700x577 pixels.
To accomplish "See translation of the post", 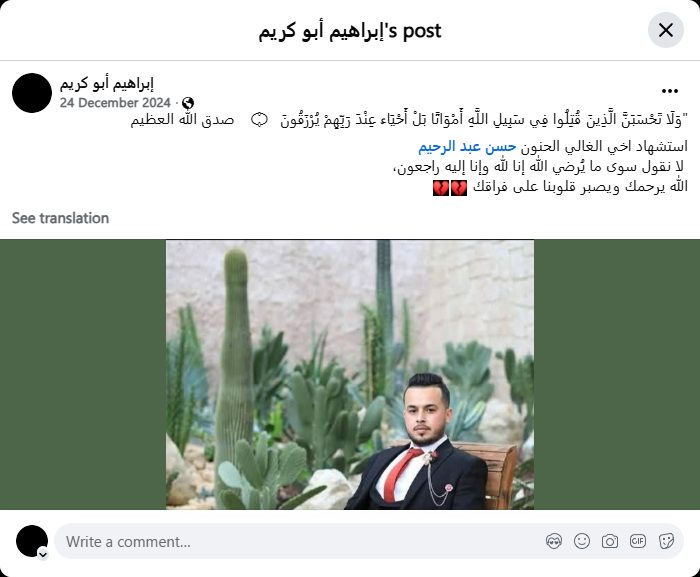I will pos(60,218).
